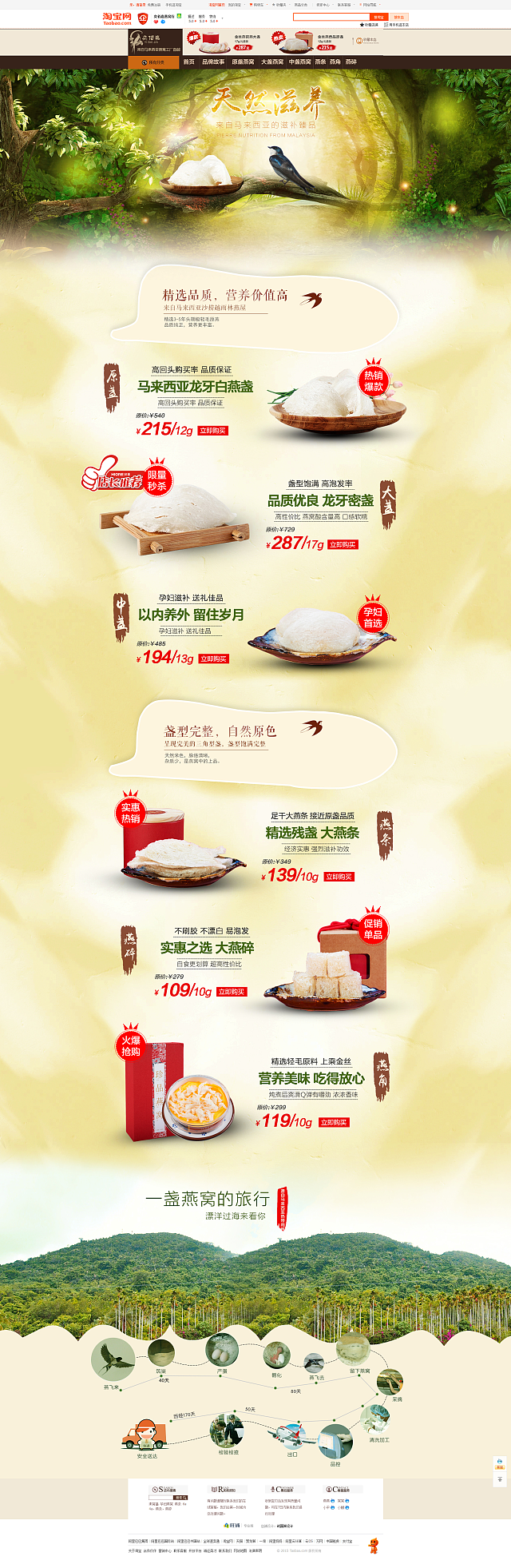
Task: Open the Taobao logo home link
Action: (x=117, y=18)
